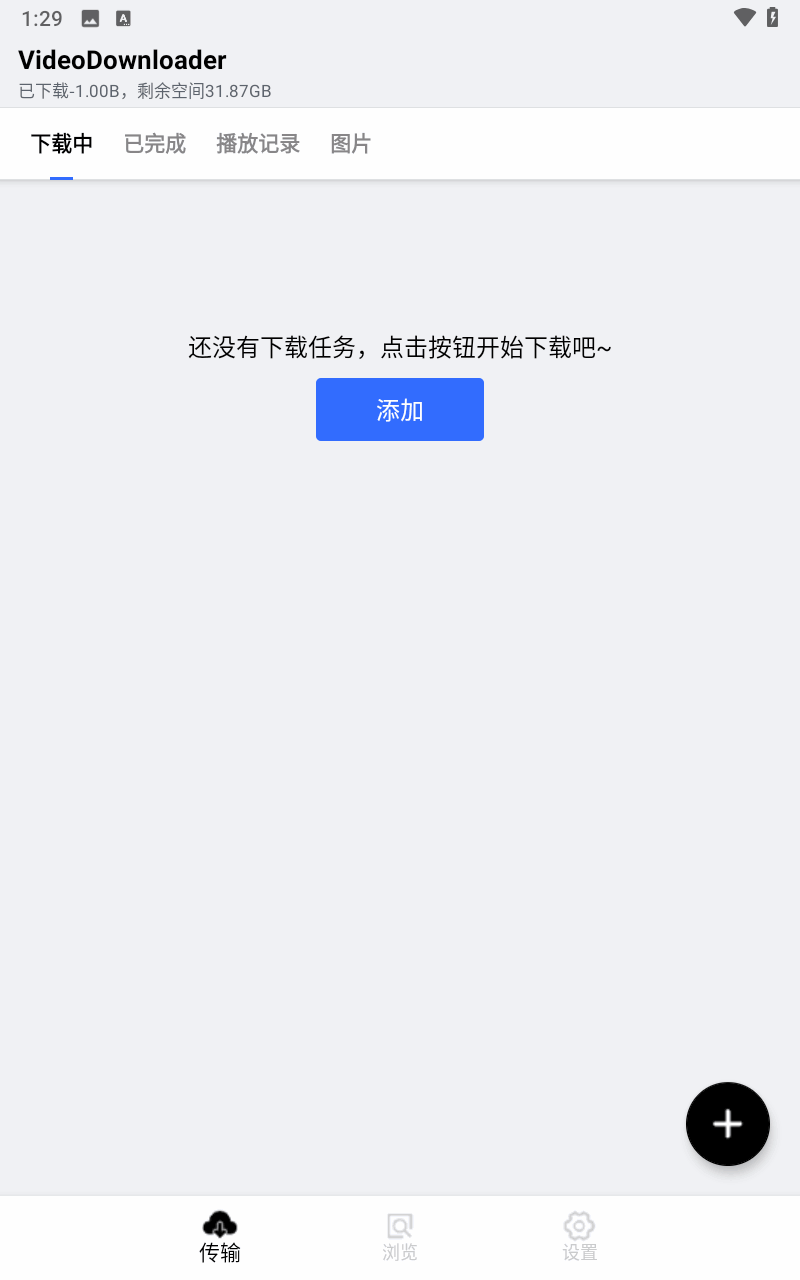Select the 图片 tab
The width and height of the screenshot is (800, 1280).
point(350,144)
